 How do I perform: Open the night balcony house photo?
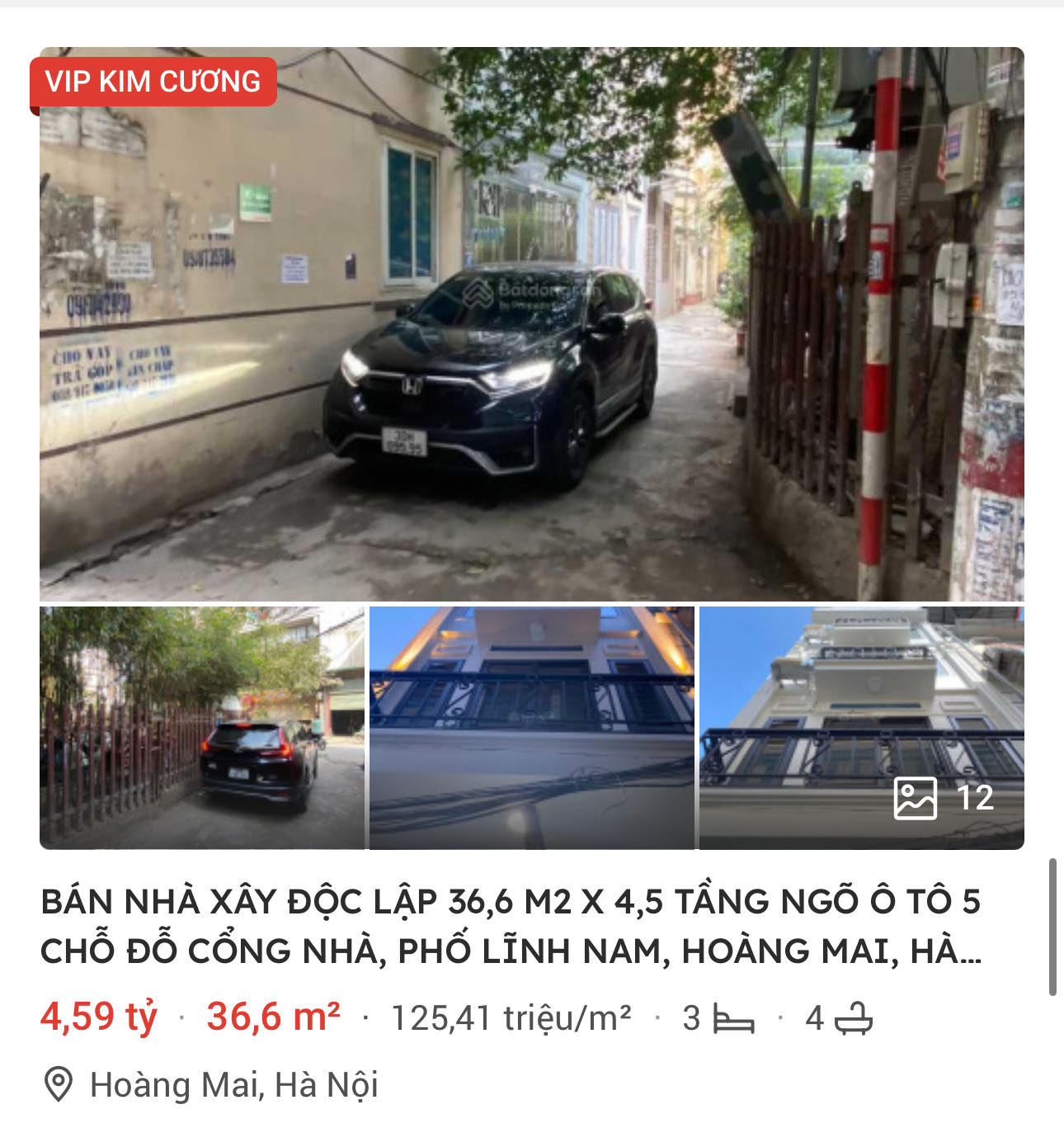532,728
